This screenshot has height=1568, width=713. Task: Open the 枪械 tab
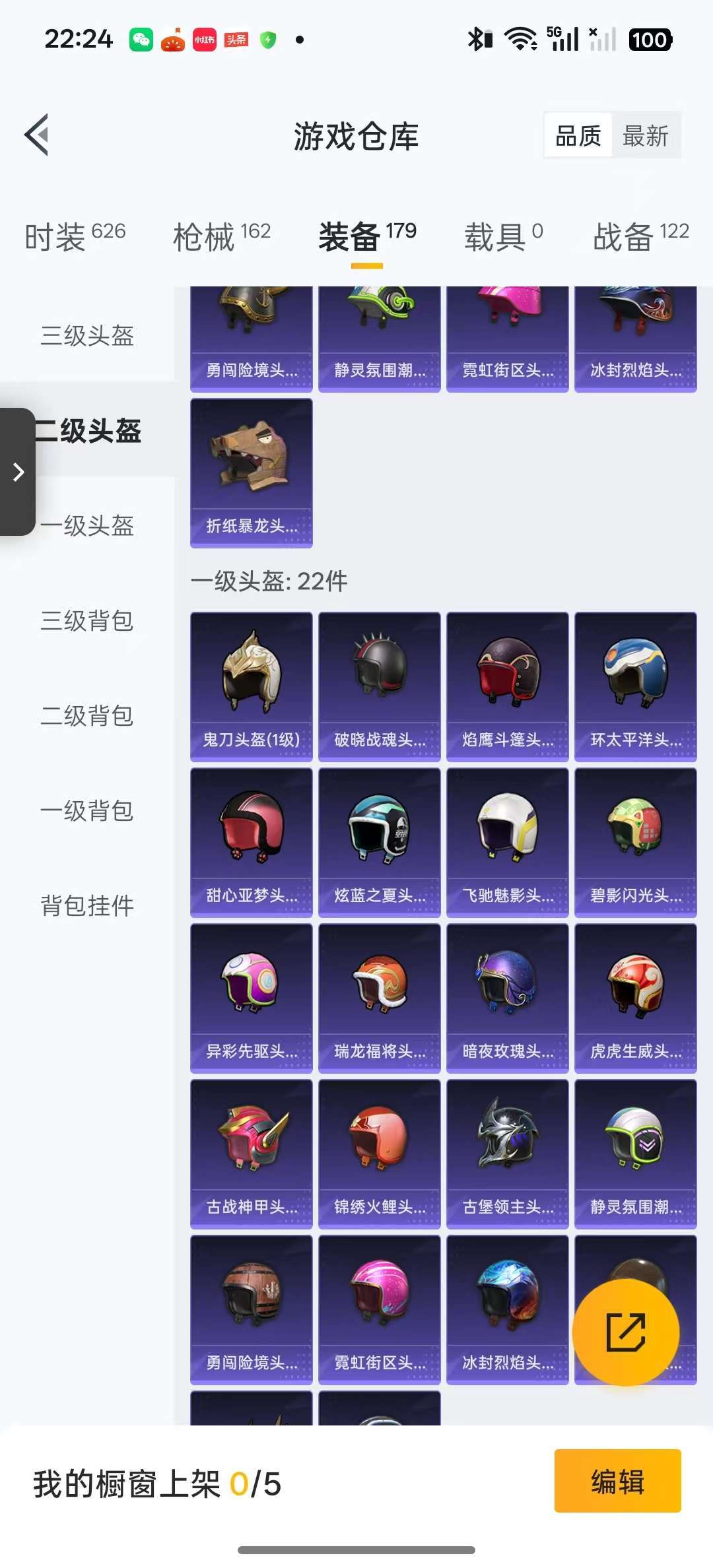(x=221, y=236)
